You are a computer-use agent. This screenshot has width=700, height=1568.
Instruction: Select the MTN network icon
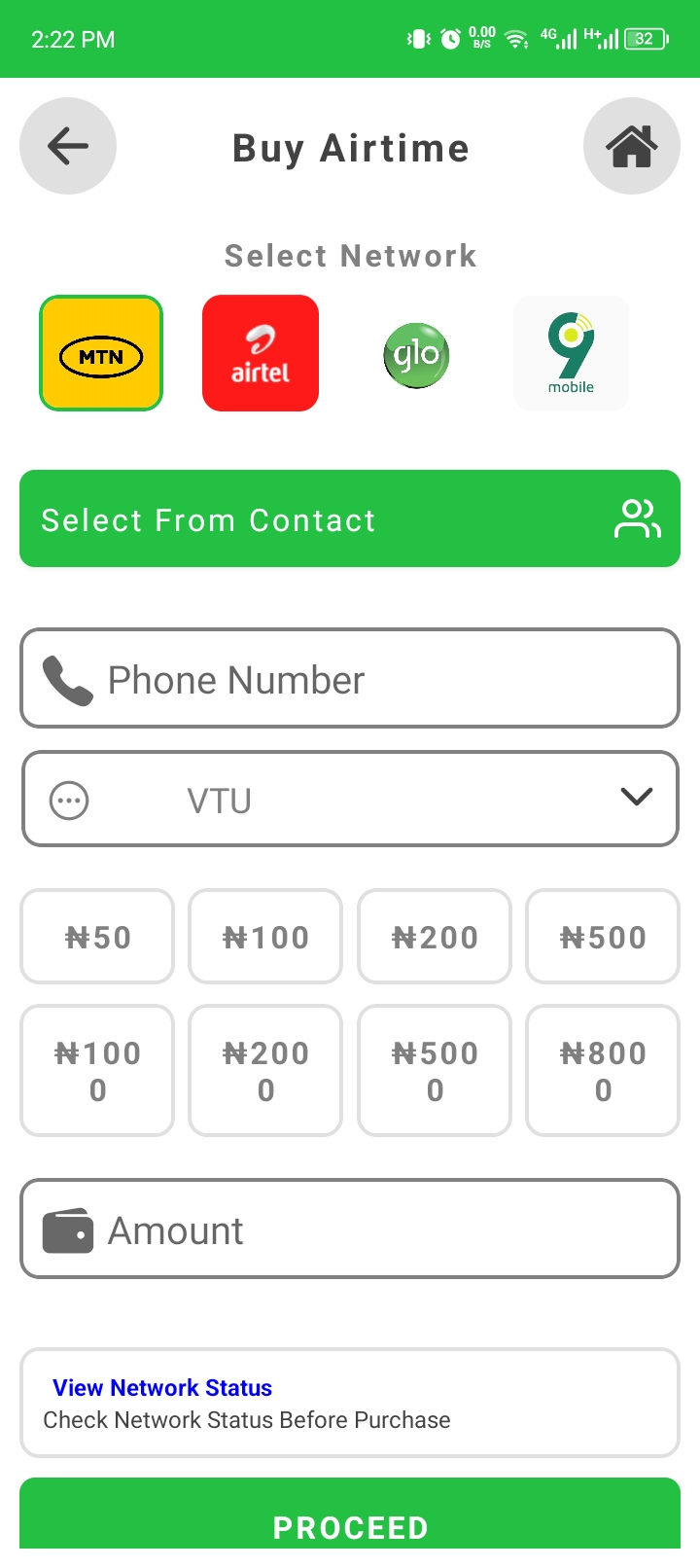pos(100,352)
